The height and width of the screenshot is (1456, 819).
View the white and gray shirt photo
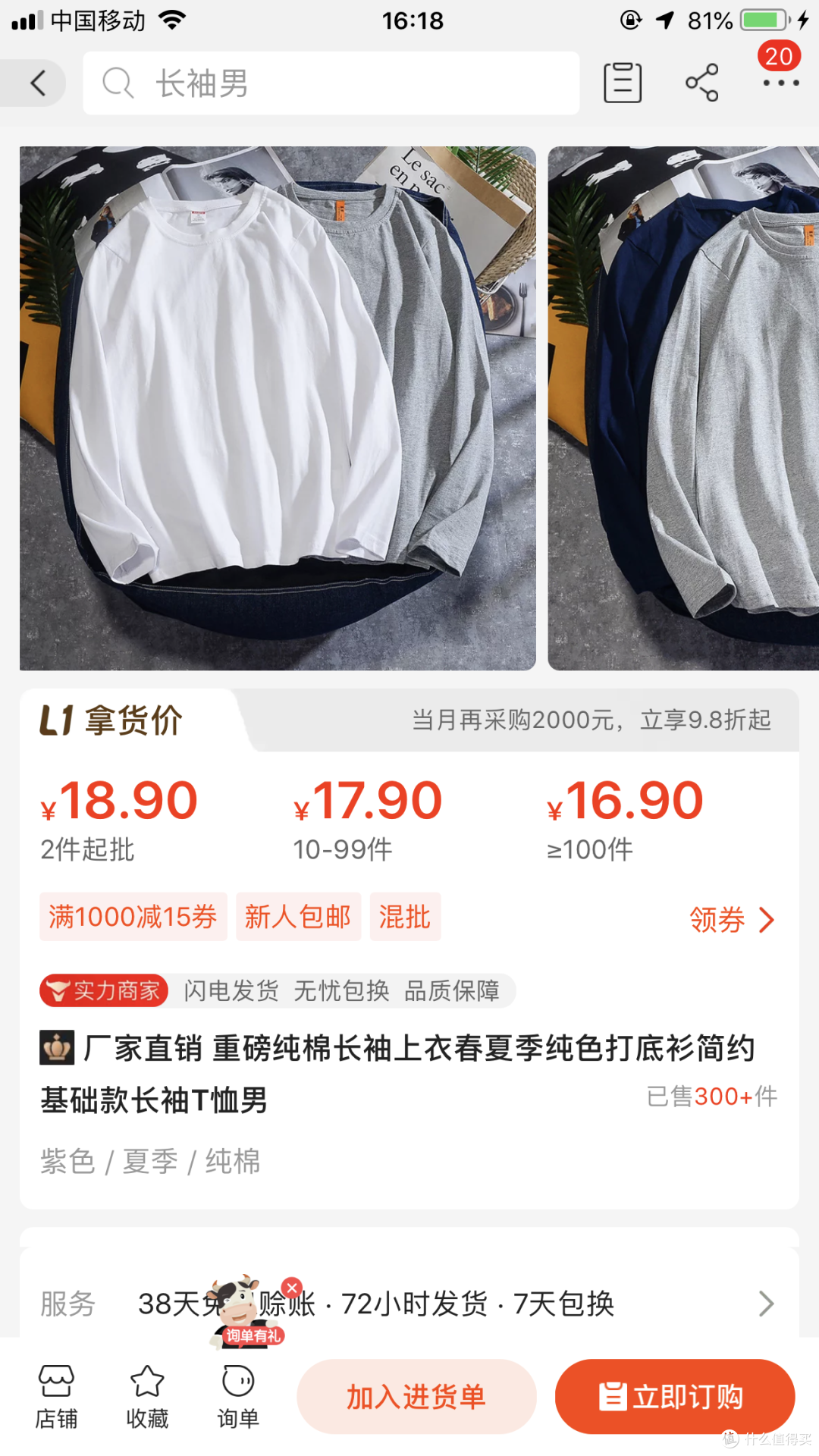coord(278,408)
